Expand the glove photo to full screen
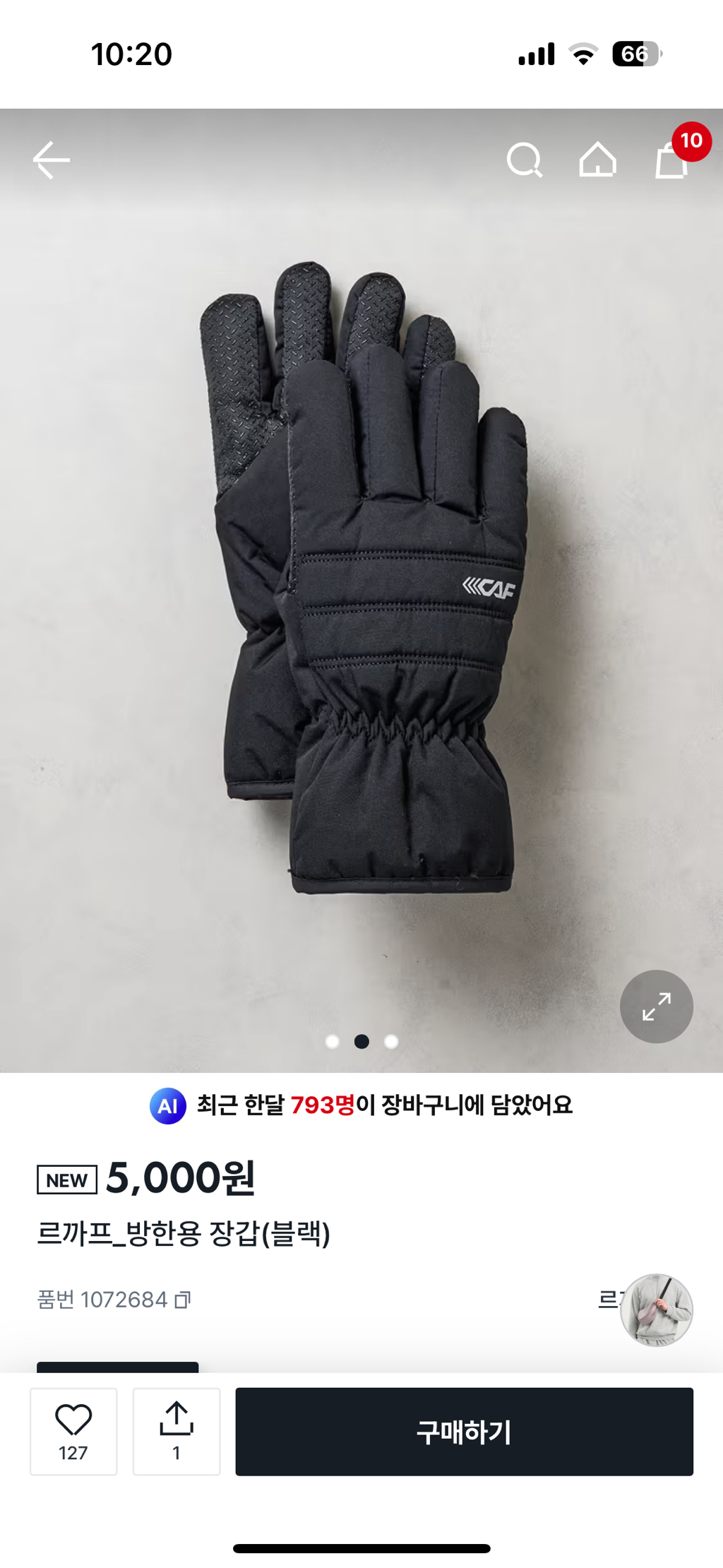 click(656, 1006)
